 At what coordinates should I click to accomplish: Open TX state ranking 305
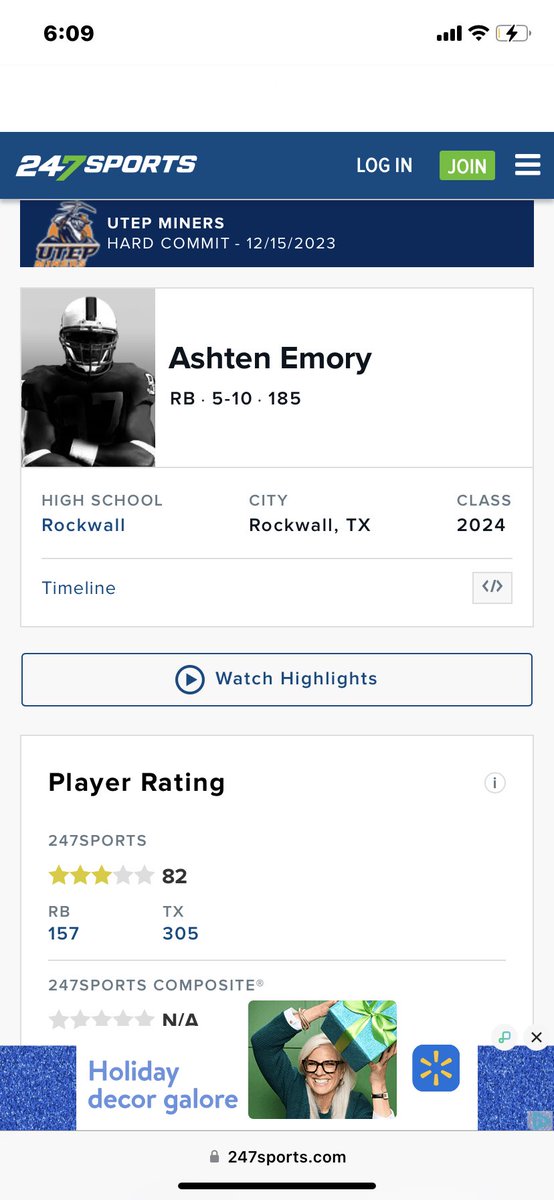pyautogui.click(x=180, y=933)
